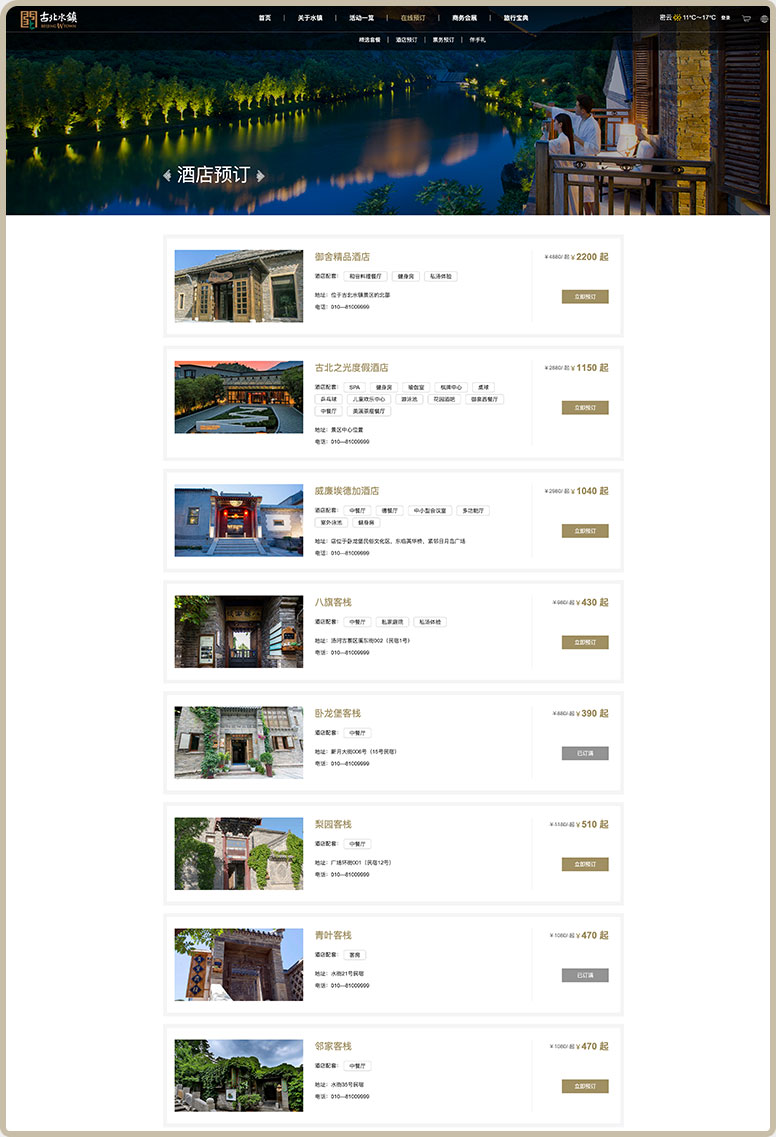Viewport: 776px width, 1137px height.
Task: Open the language globe icon
Action: [764, 18]
